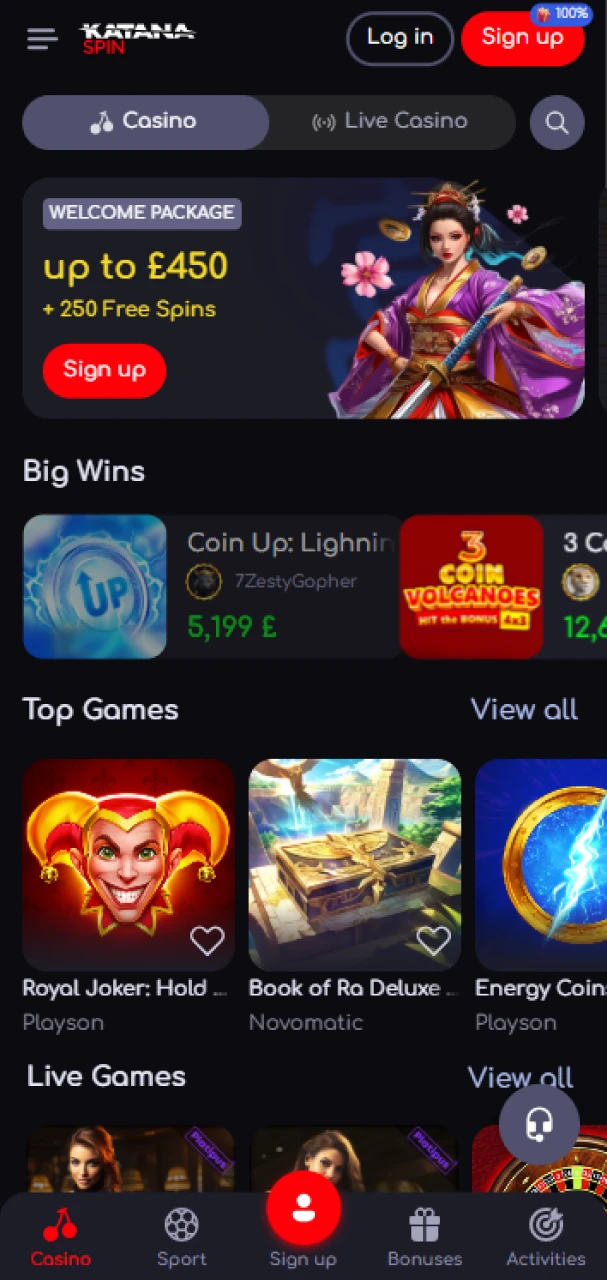Open the hamburger menu
The height and width of the screenshot is (1280, 607).
pos(42,39)
